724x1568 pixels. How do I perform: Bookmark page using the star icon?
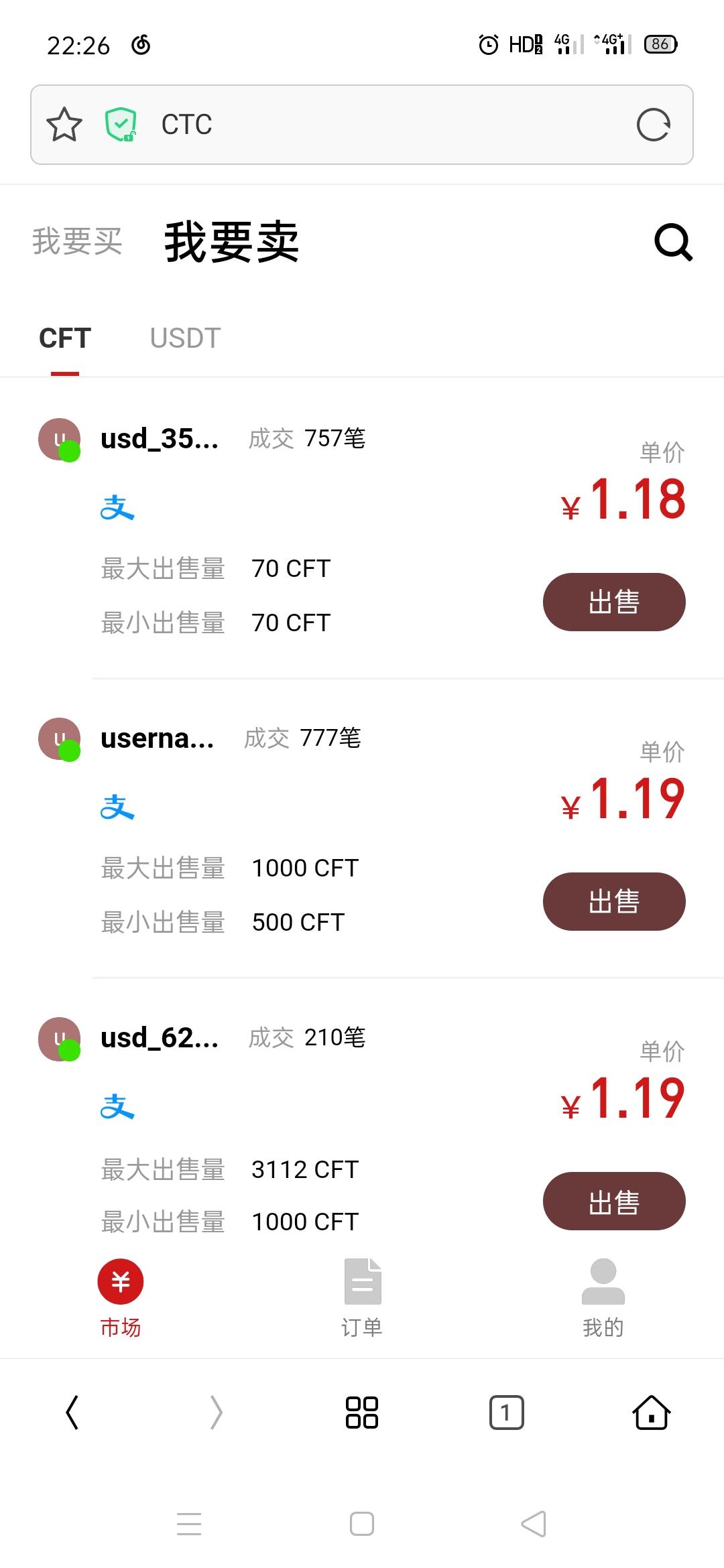(x=64, y=125)
